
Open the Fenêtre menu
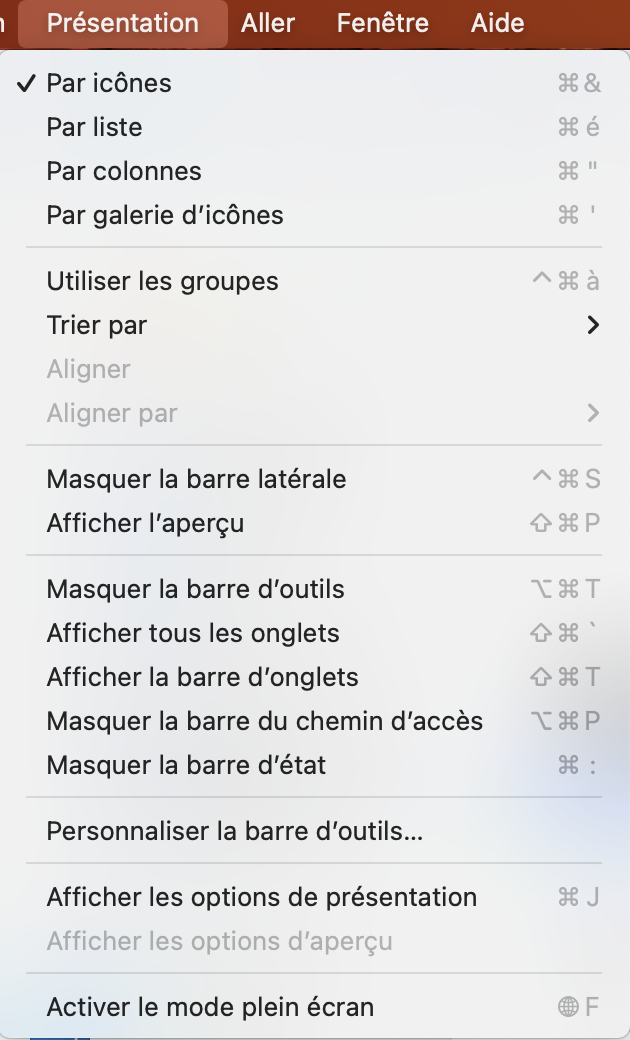[383, 22]
